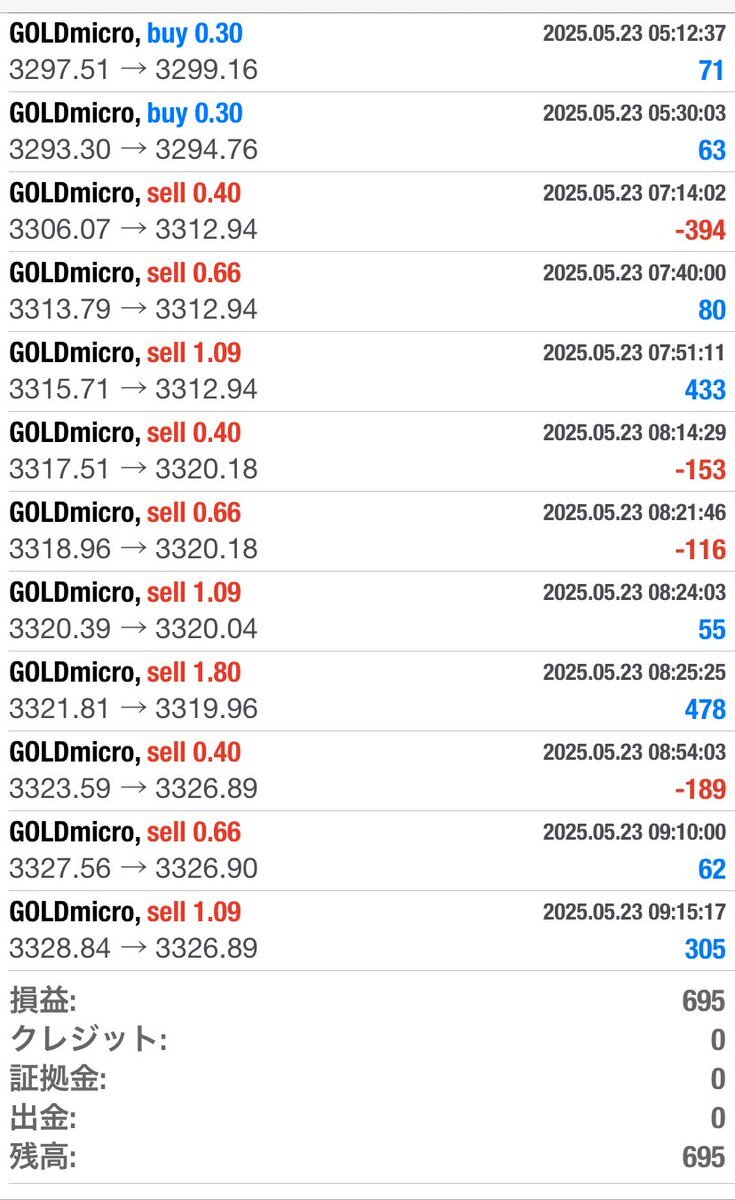
Task: Open the sell 1.09 trade with 305 profit
Action: coord(367,932)
